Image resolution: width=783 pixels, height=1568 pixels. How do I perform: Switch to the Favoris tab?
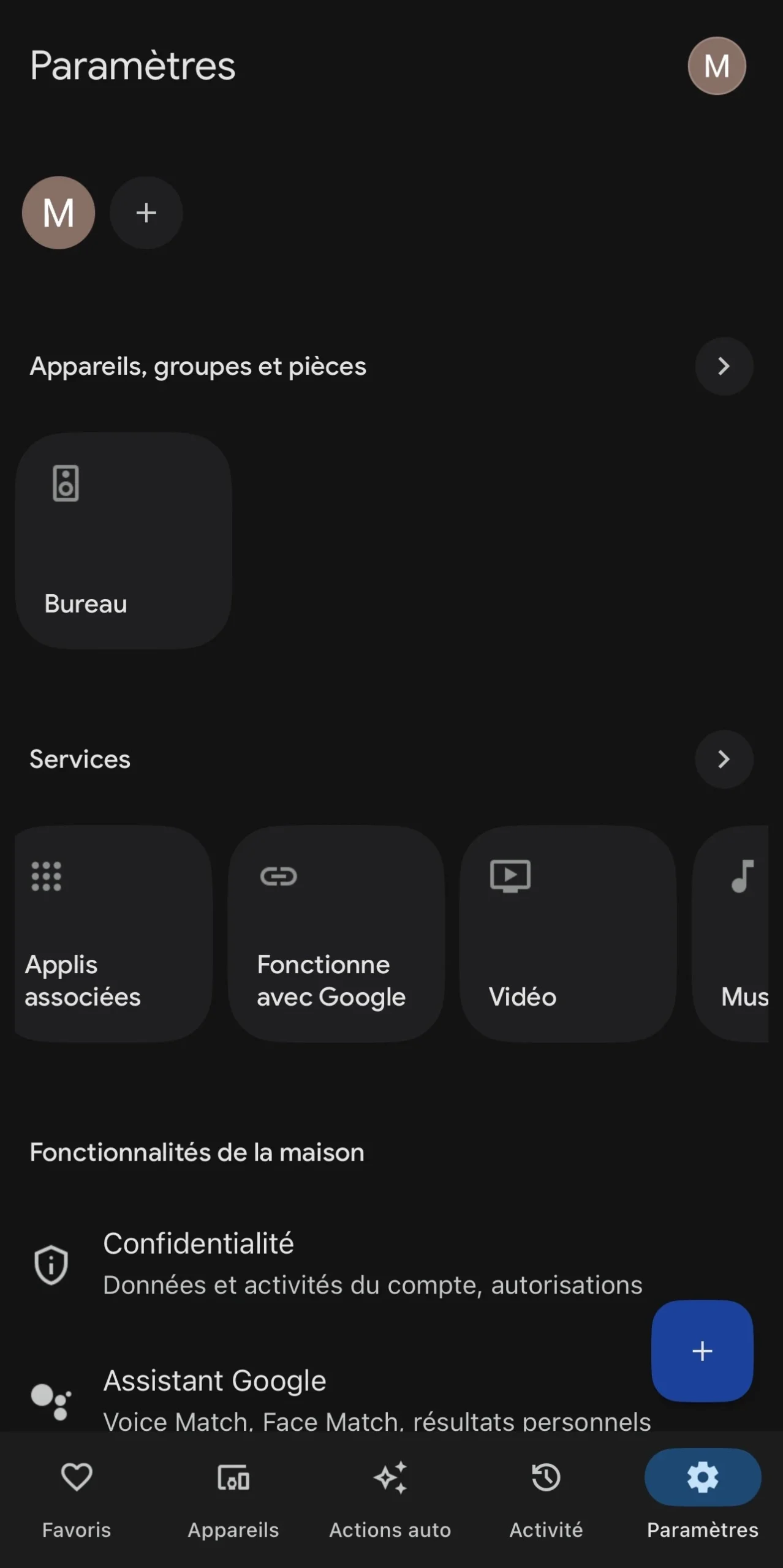point(77,1499)
